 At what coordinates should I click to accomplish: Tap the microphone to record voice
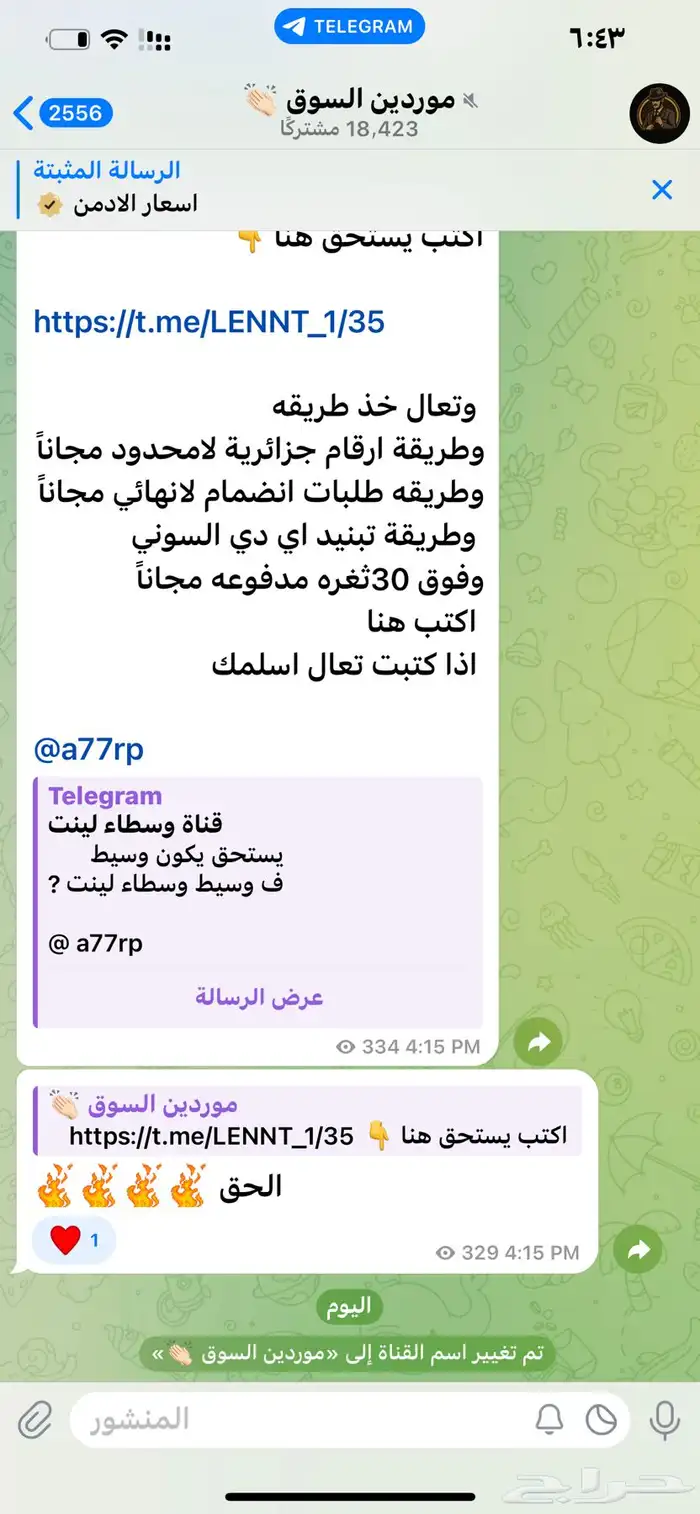pos(664,1419)
